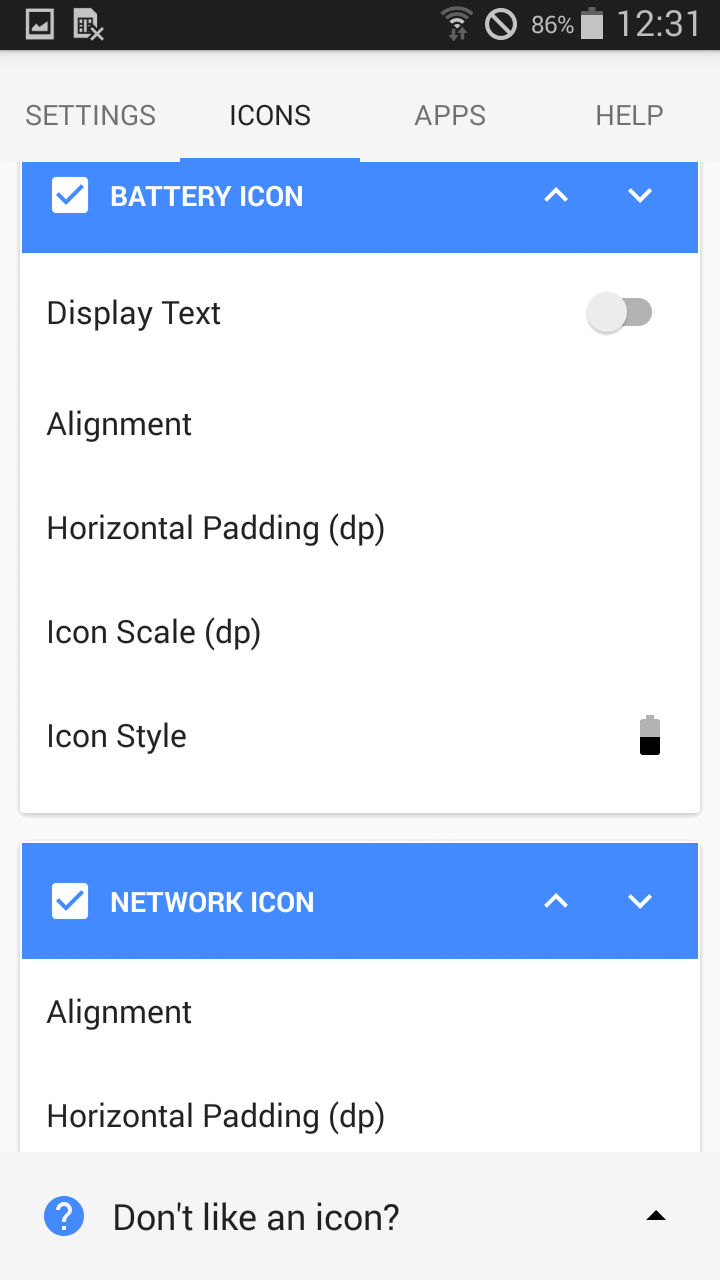This screenshot has height=1280, width=720.
Task: Move Network Icon section up
Action: (x=556, y=902)
